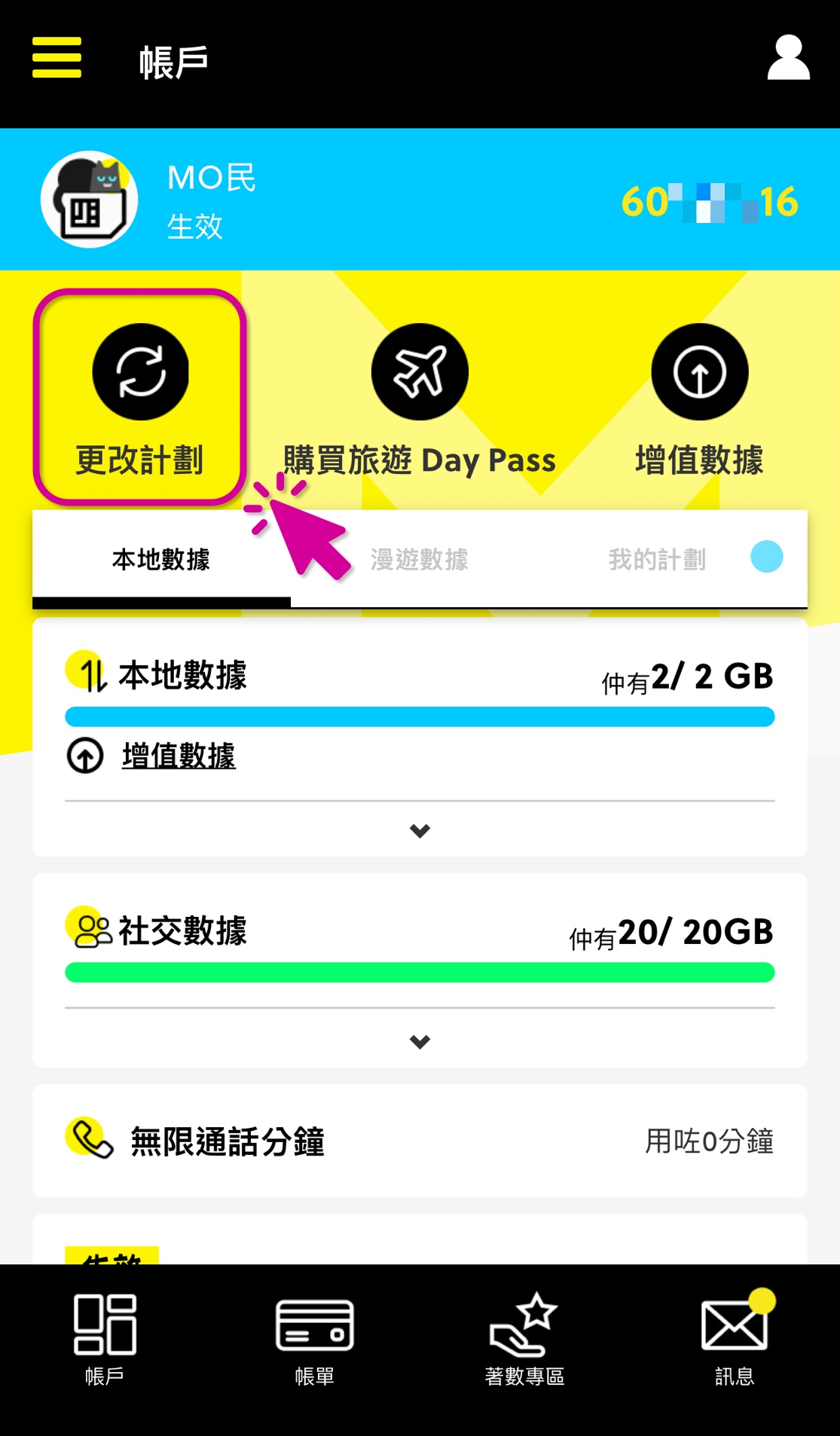Follow the underlined 增值數據 link

[179, 756]
